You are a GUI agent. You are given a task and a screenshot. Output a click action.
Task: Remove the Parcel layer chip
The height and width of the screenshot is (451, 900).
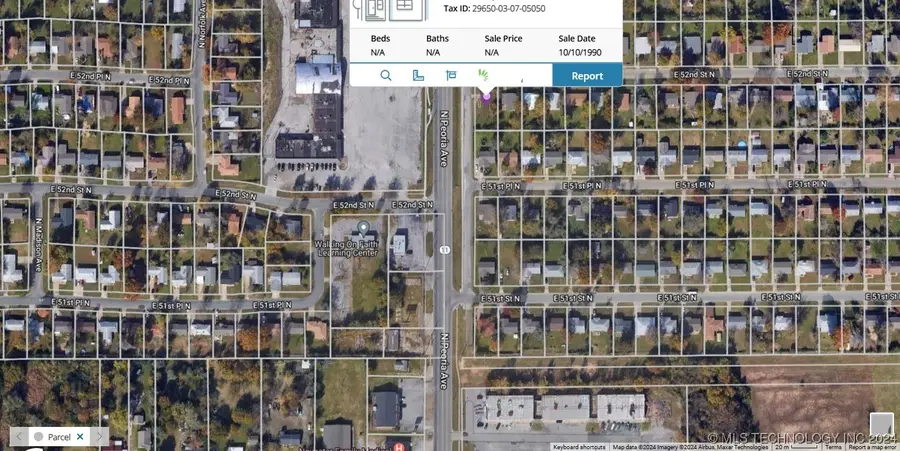80,437
